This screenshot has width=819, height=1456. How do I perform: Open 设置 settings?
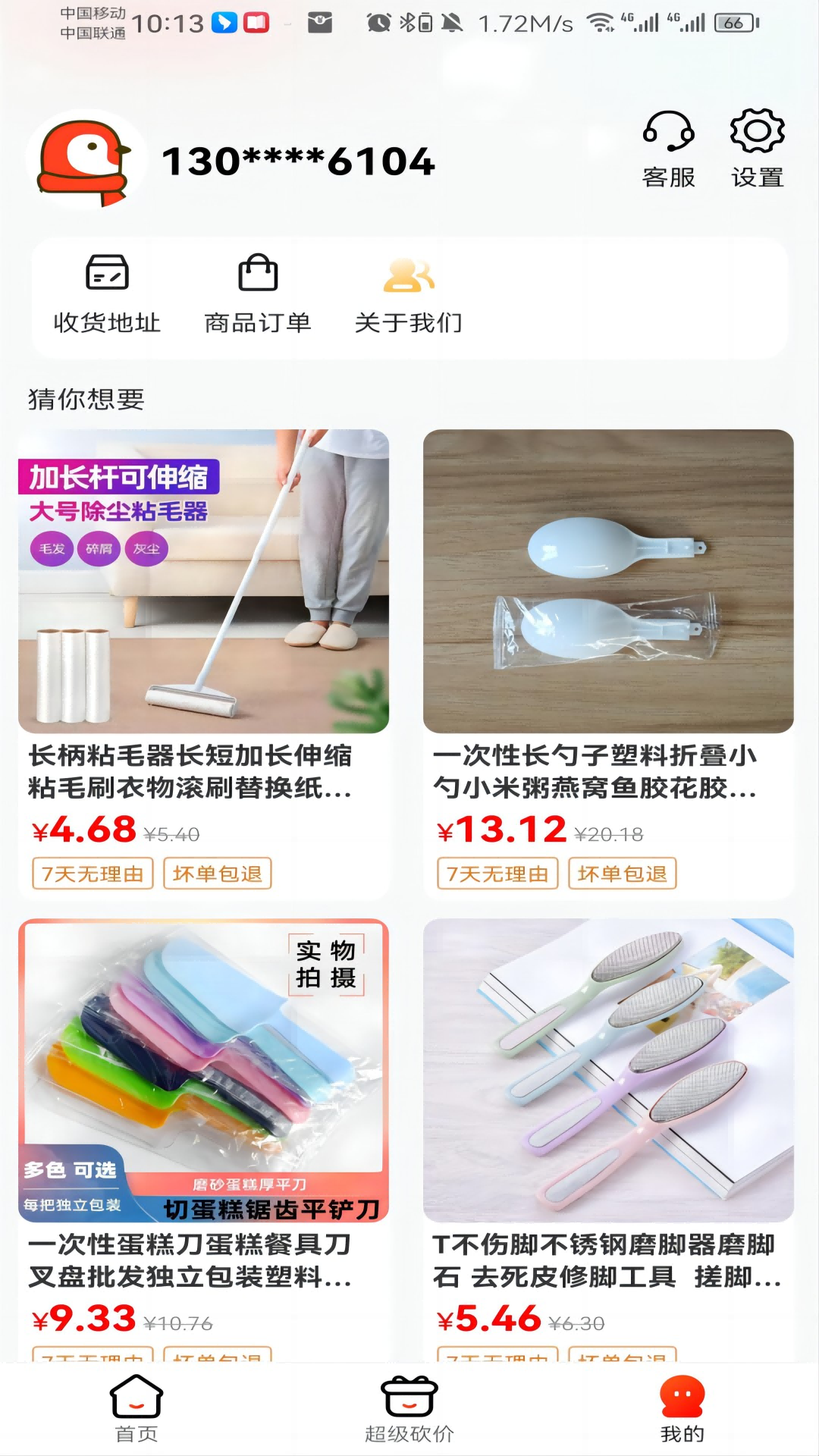tap(757, 149)
